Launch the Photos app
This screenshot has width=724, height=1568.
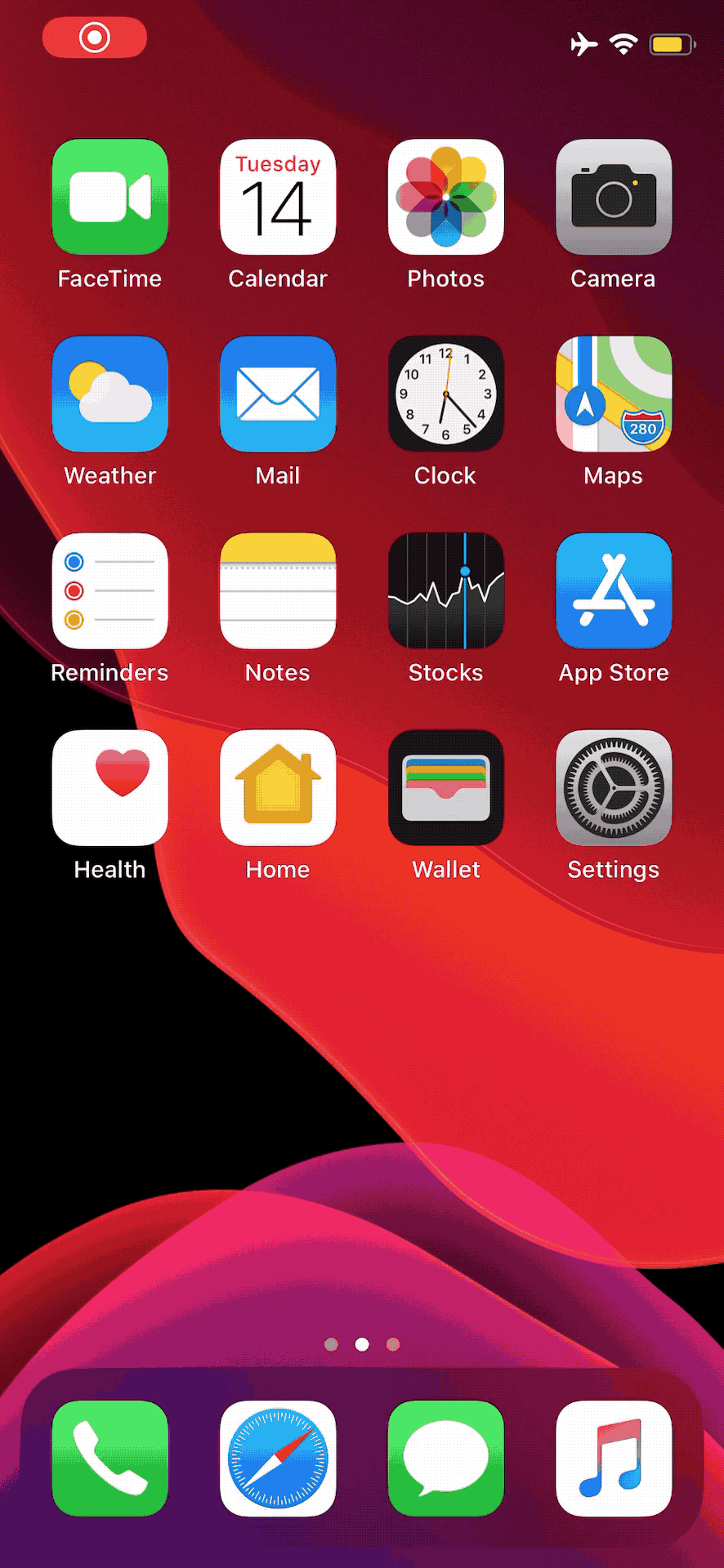tap(445, 197)
